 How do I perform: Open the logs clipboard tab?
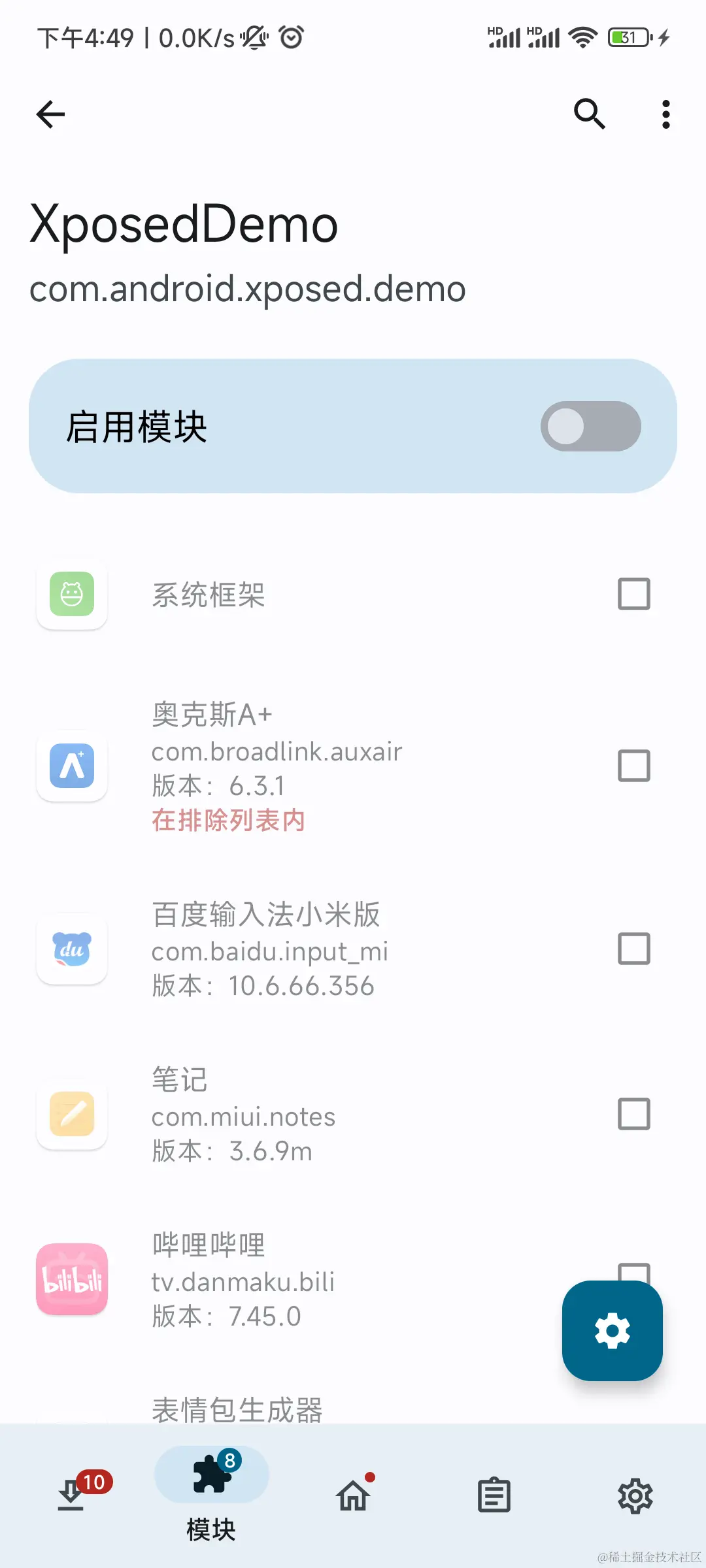coord(494,1495)
